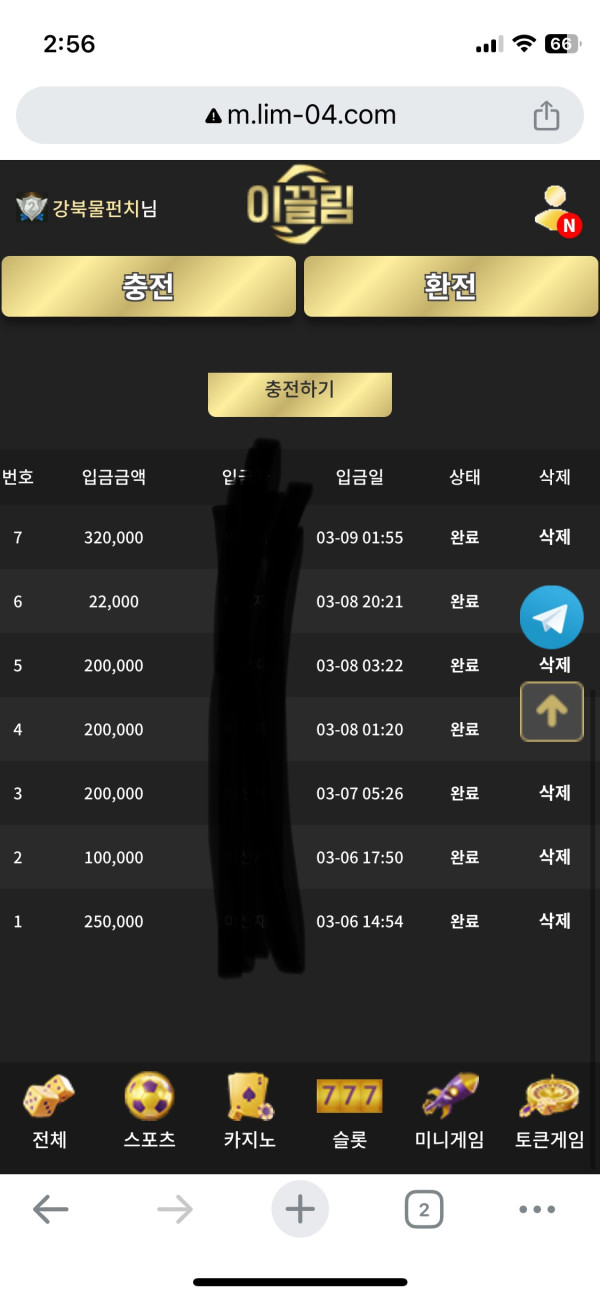Screen dimensions: 600x1299
Task: Switch to the 전체 category
Action: (49, 1111)
